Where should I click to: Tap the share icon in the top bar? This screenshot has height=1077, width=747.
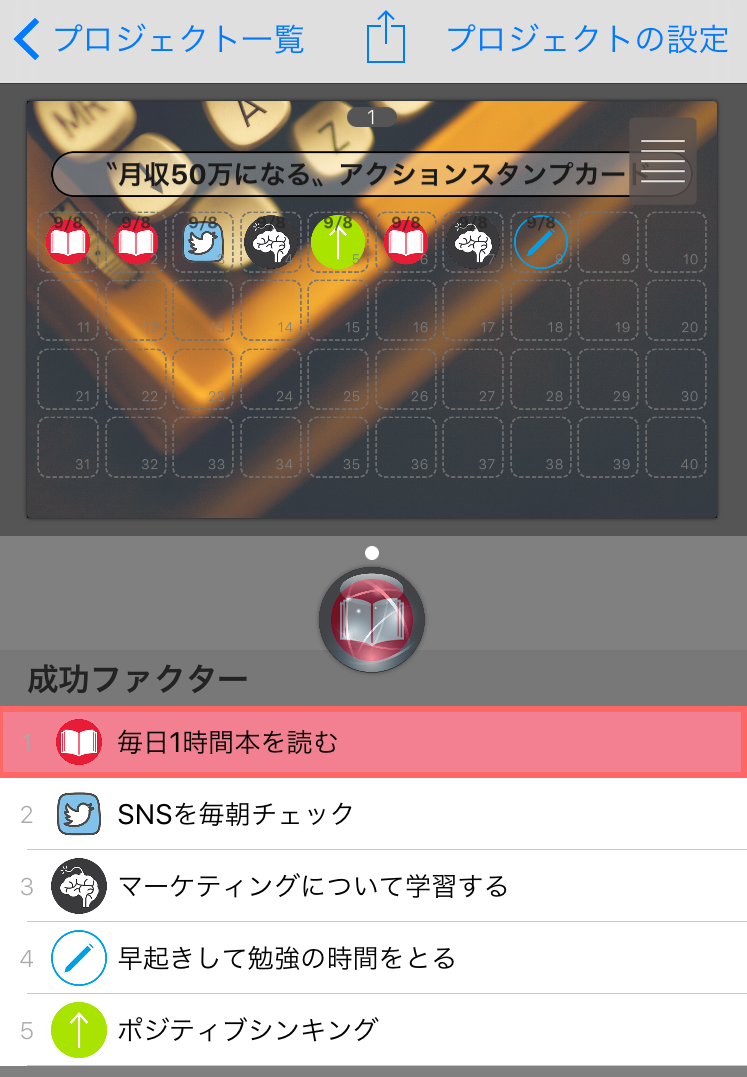click(x=386, y=40)
